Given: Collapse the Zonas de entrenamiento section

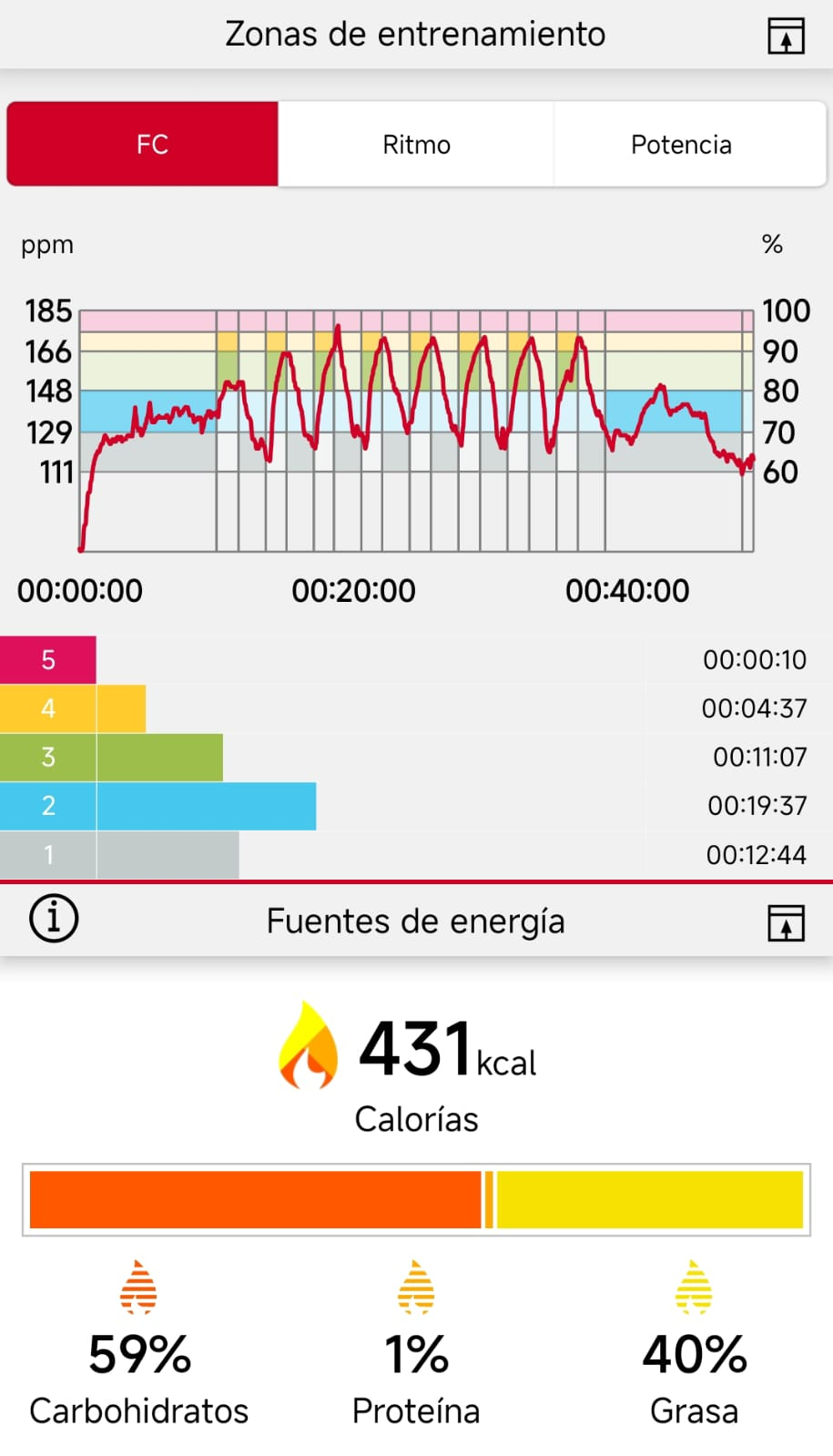Looking at the screenshot, I should point(786,36).
